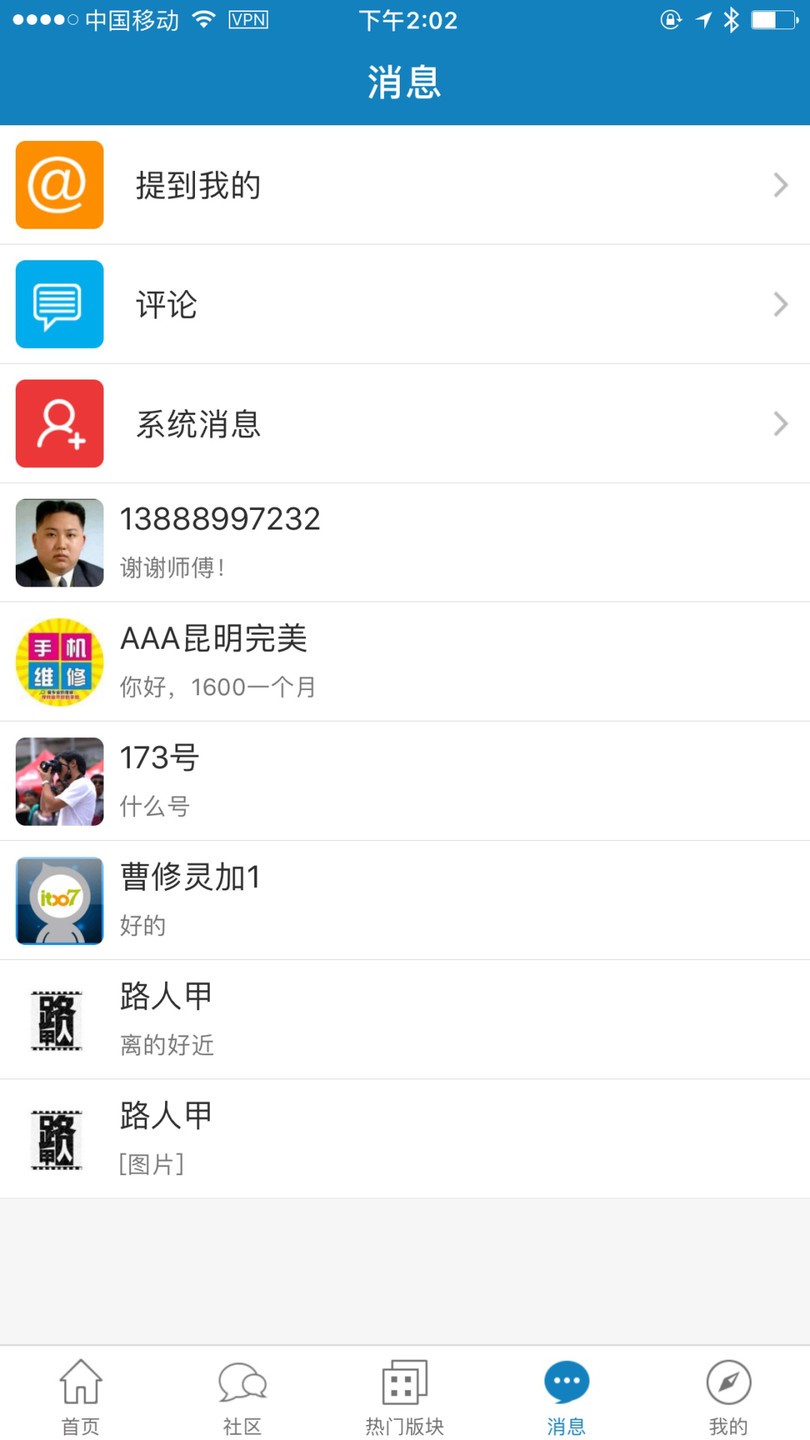Tap the VPN indicator in the status bar

(x=249, y=19)
